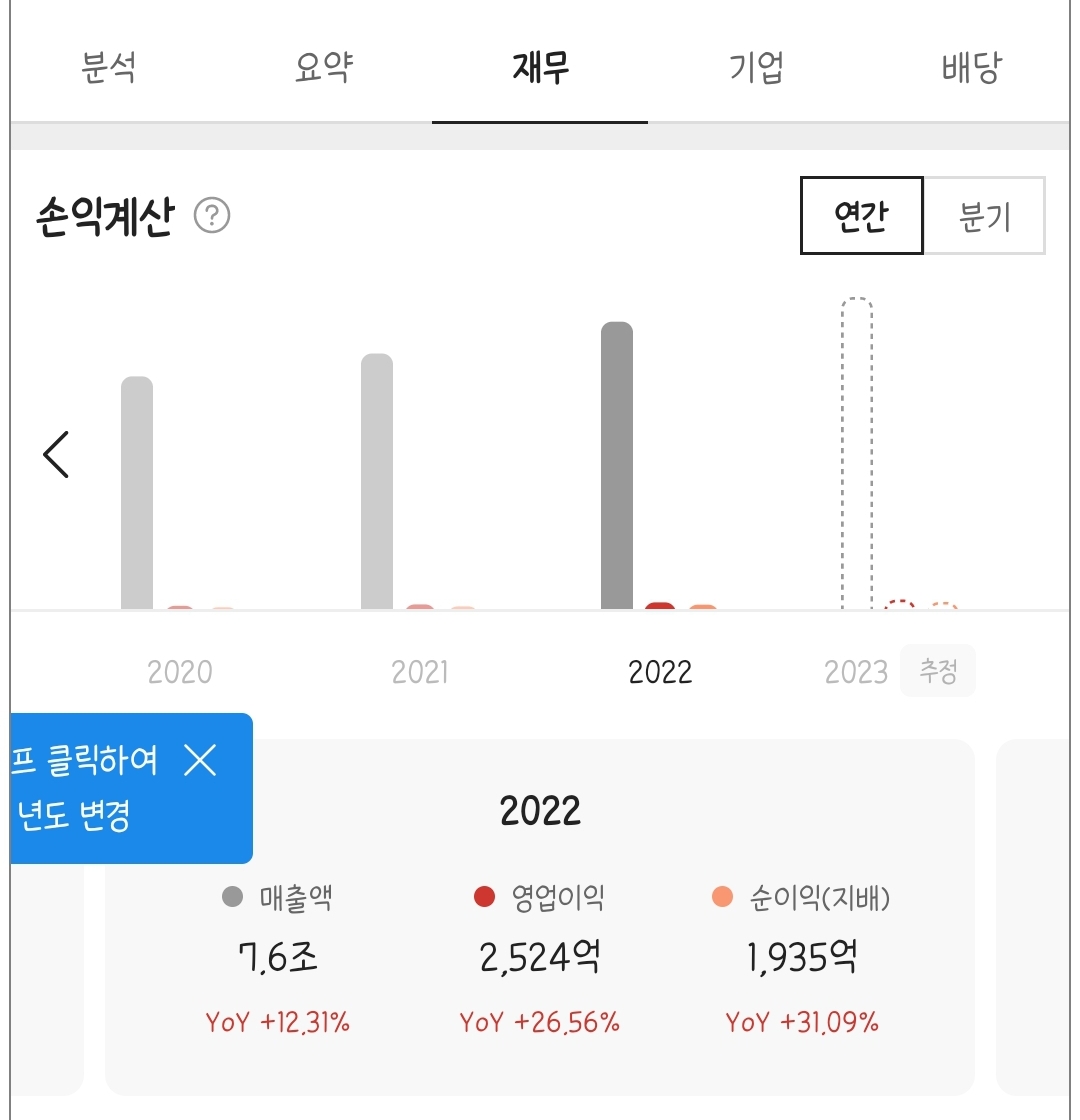
Task: Dismiss the blue tooltip with the X icon
Action: [x=203, y=762]
